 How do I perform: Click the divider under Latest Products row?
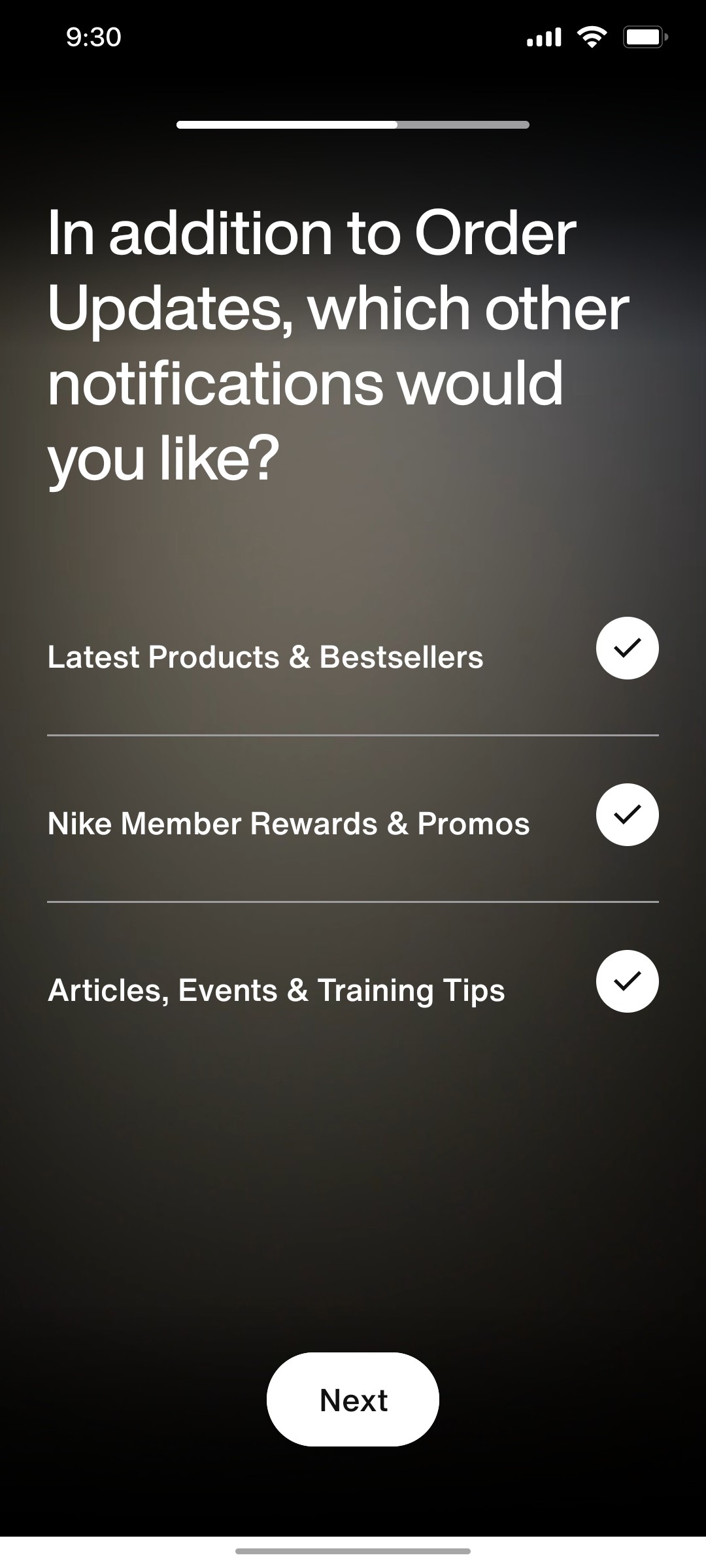(x=352, y=734)
